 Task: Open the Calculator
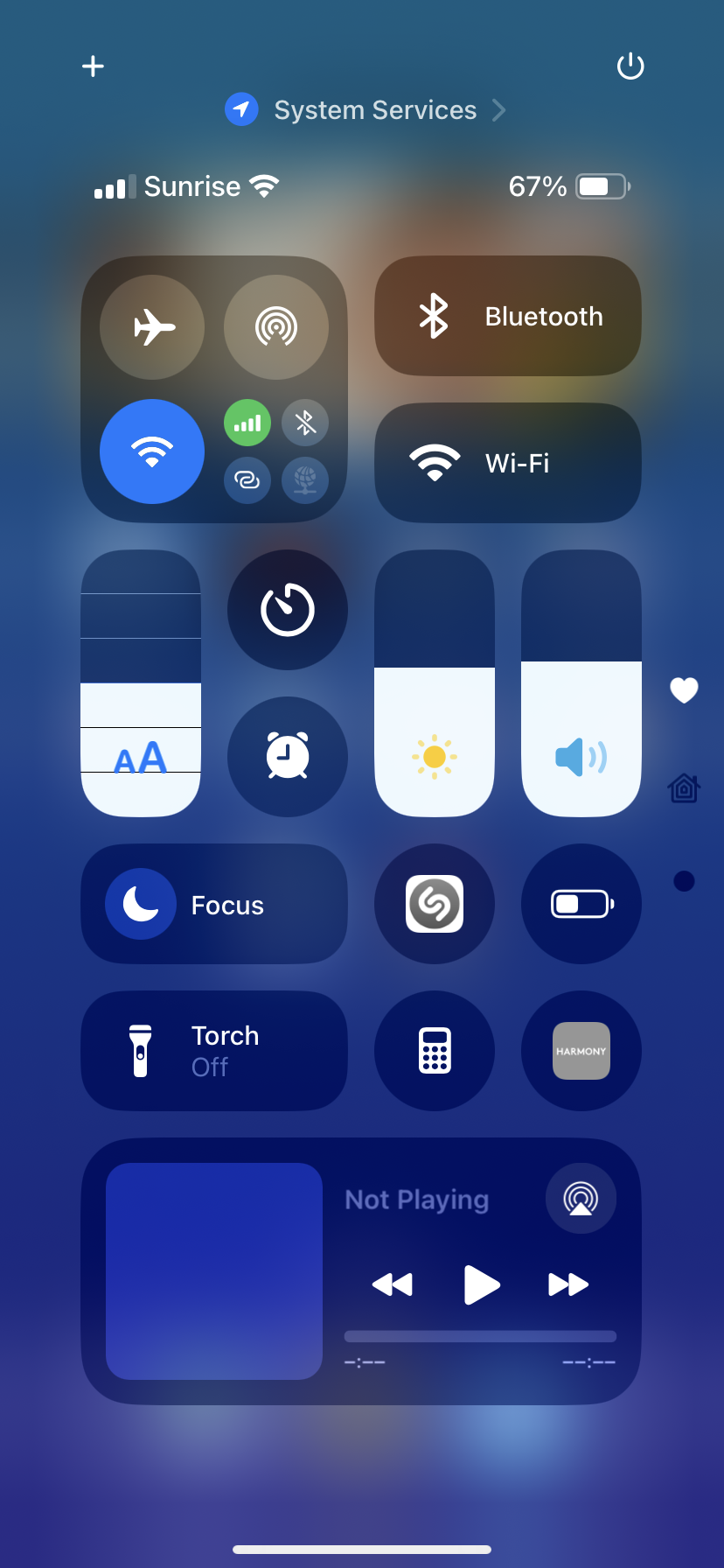[x=435, y=1051]
